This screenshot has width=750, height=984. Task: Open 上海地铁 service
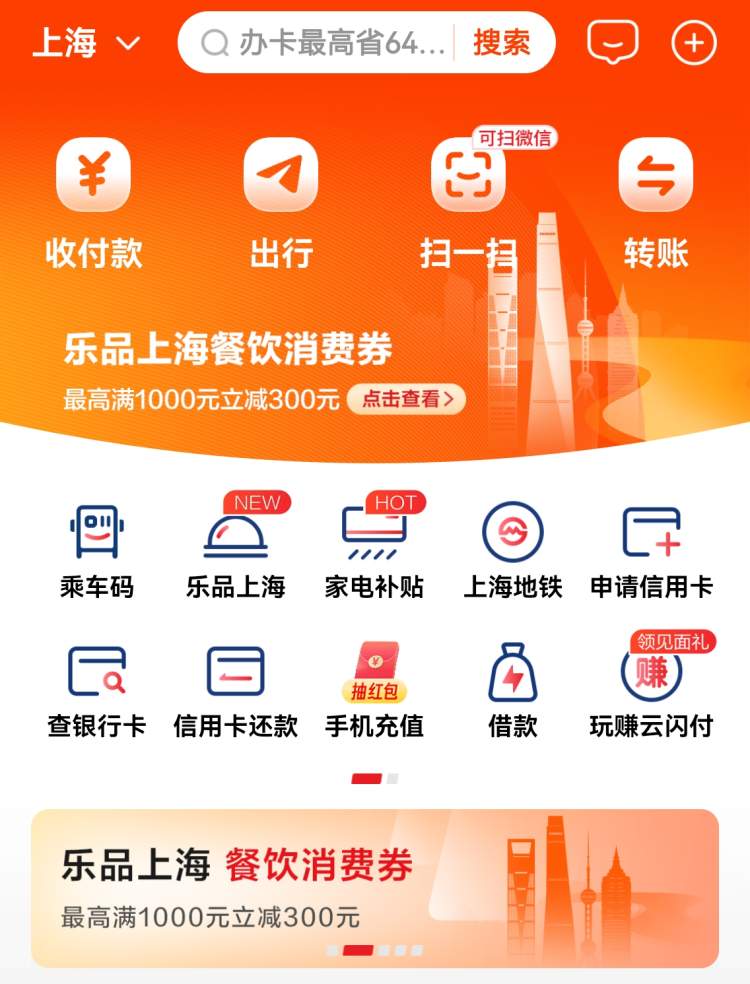coord(513,550)
